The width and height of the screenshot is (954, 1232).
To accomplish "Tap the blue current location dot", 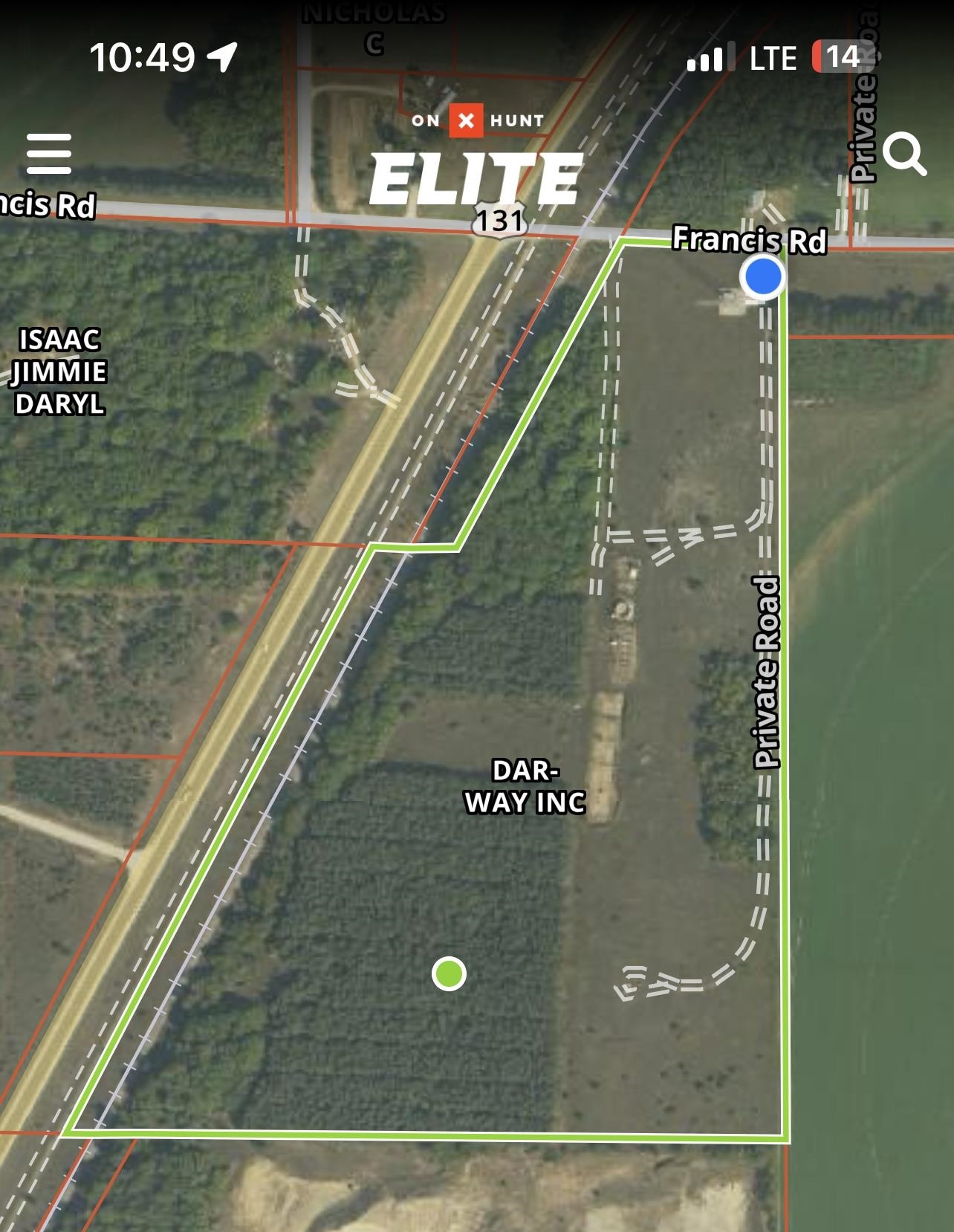I will [x=762, y=276].
